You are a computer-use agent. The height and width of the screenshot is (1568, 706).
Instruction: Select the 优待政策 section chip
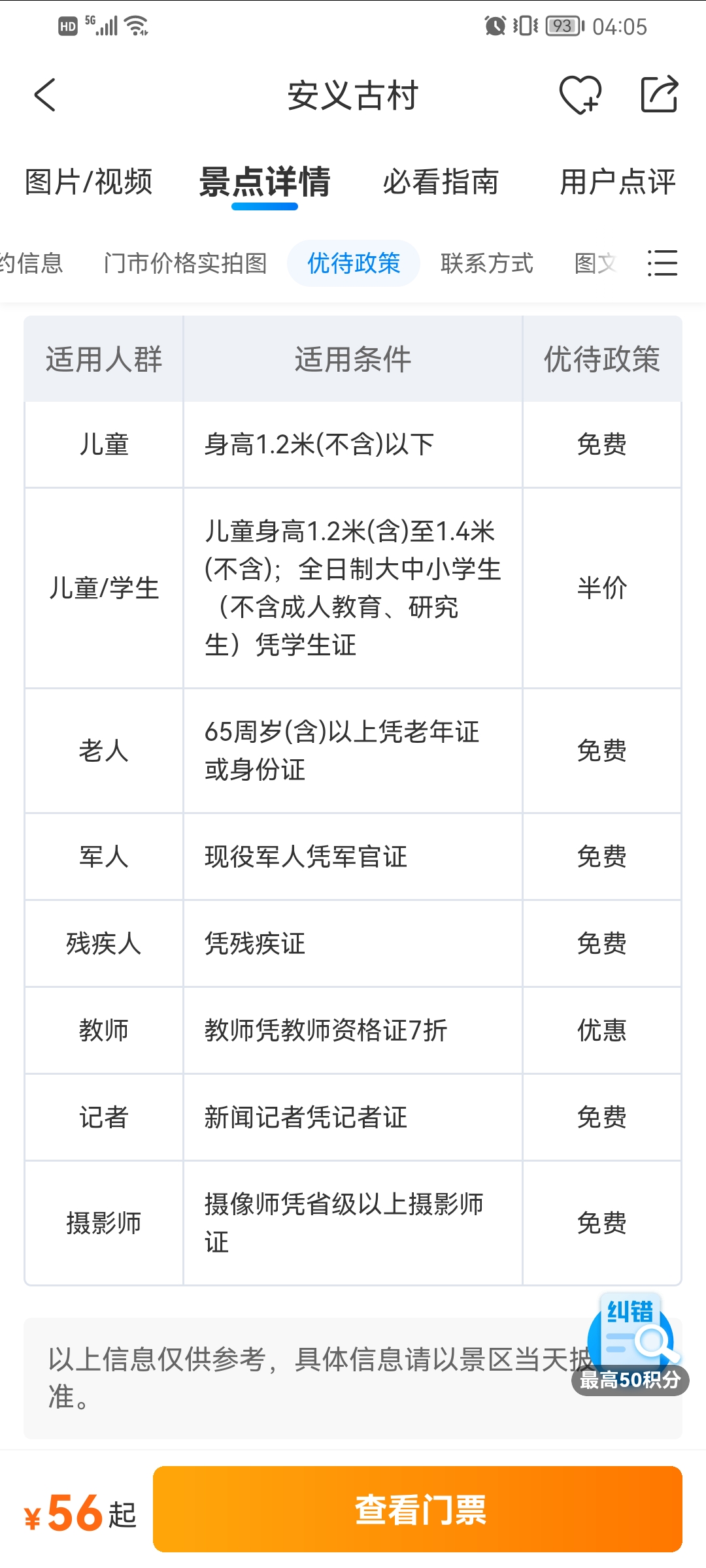click(x=354, y=263)
